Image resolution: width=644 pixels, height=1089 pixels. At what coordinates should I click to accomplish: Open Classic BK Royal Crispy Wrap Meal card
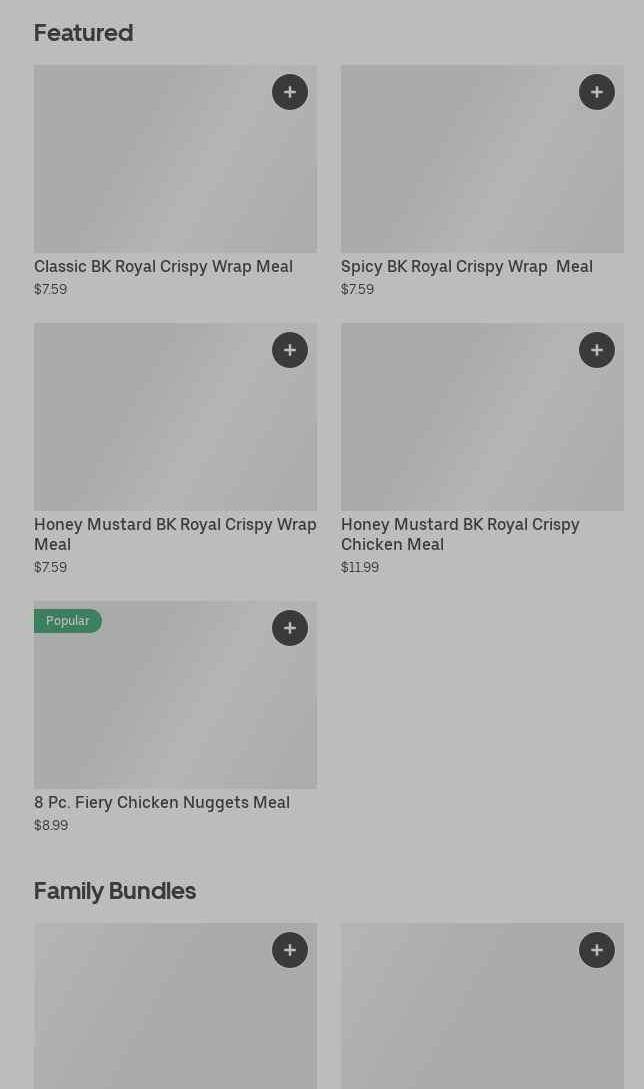(x=175, y=181)
